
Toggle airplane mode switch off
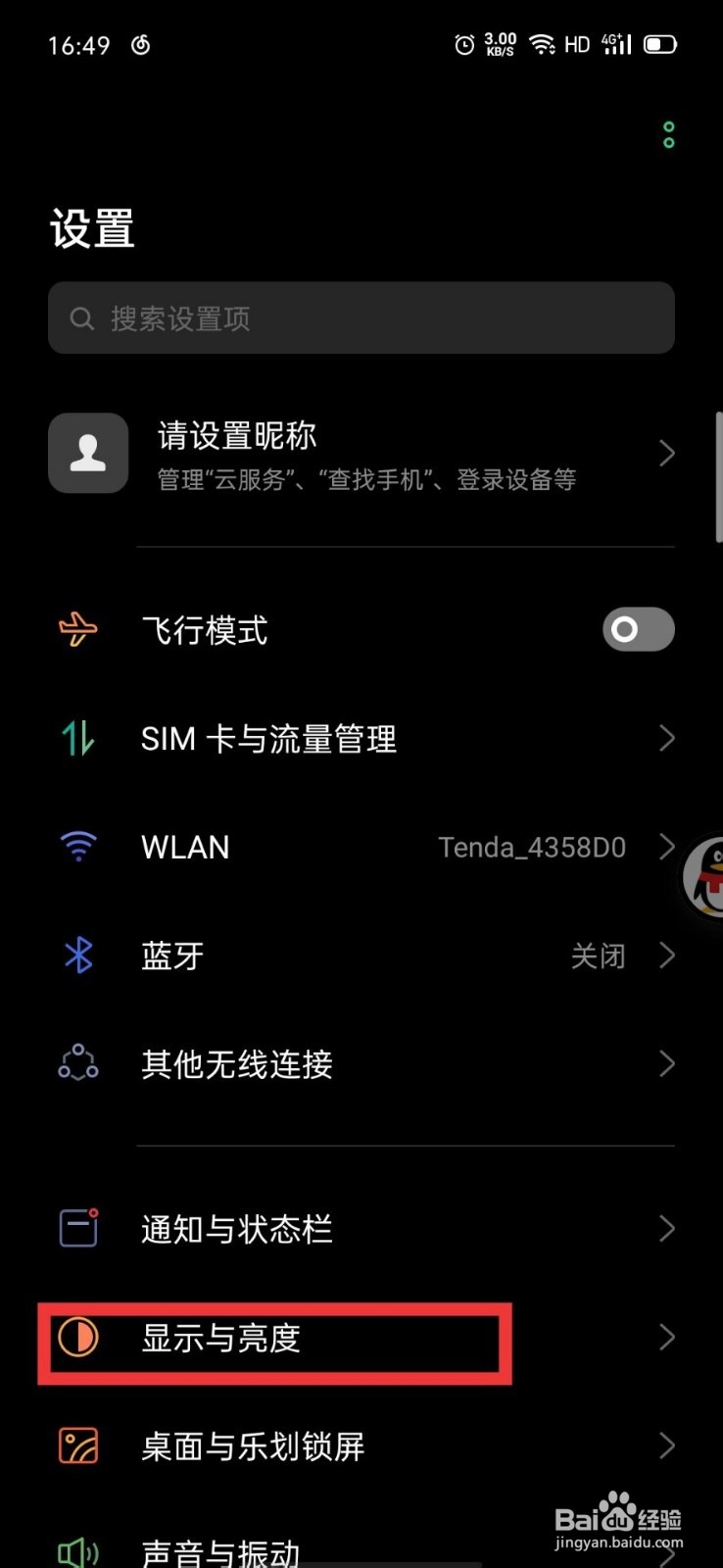637,630
